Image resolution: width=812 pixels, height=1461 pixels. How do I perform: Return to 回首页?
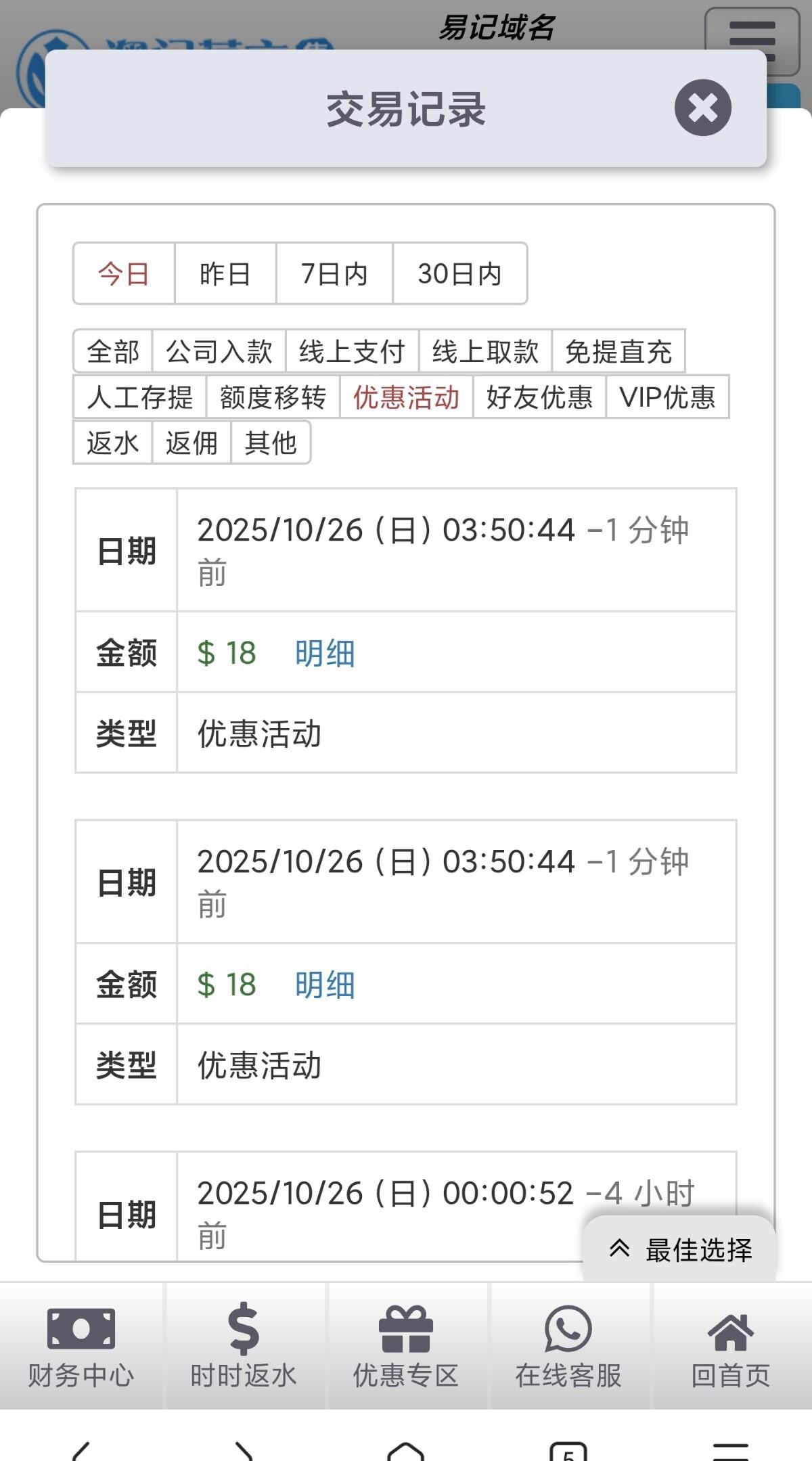click(x=731, y=1345)
